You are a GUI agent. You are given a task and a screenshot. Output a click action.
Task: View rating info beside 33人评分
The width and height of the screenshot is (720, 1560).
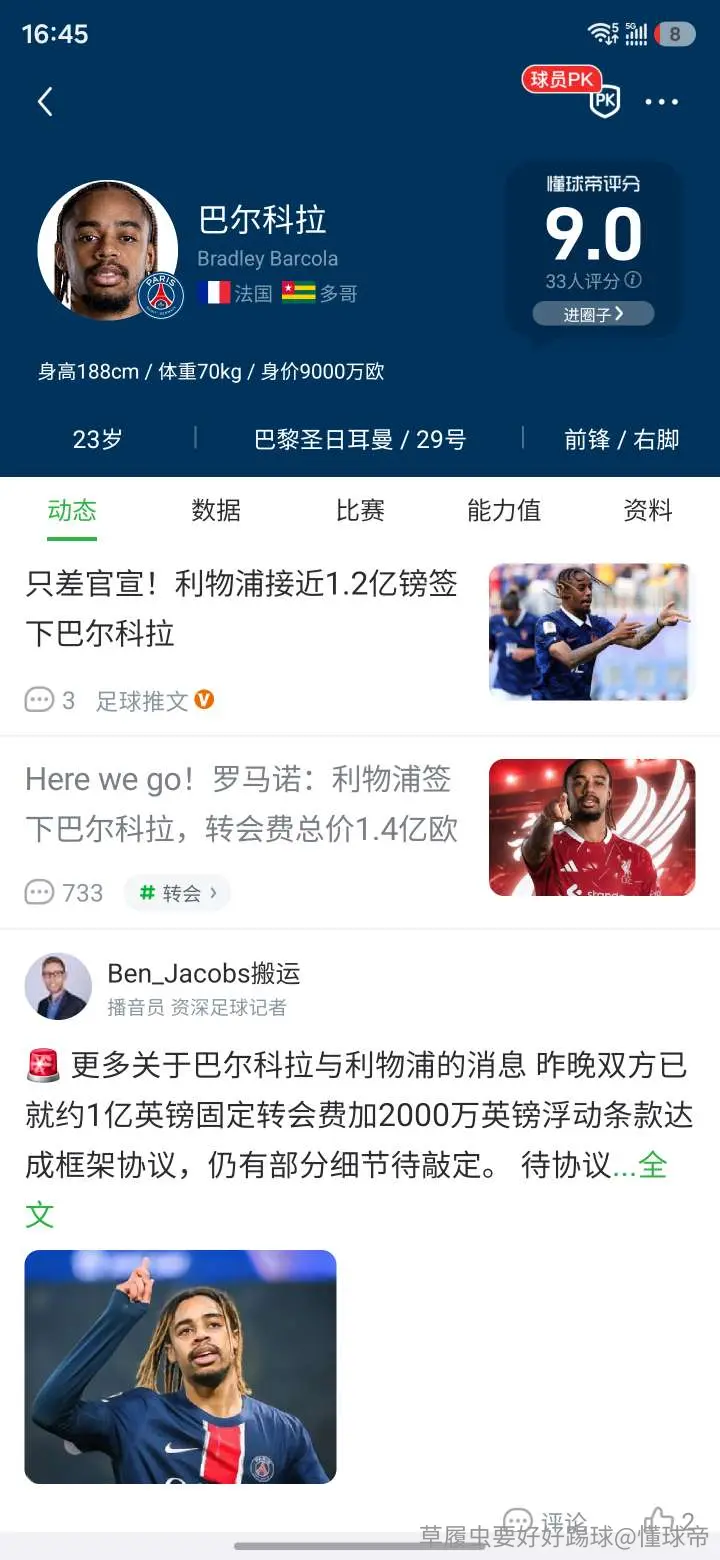click(633, 281)
